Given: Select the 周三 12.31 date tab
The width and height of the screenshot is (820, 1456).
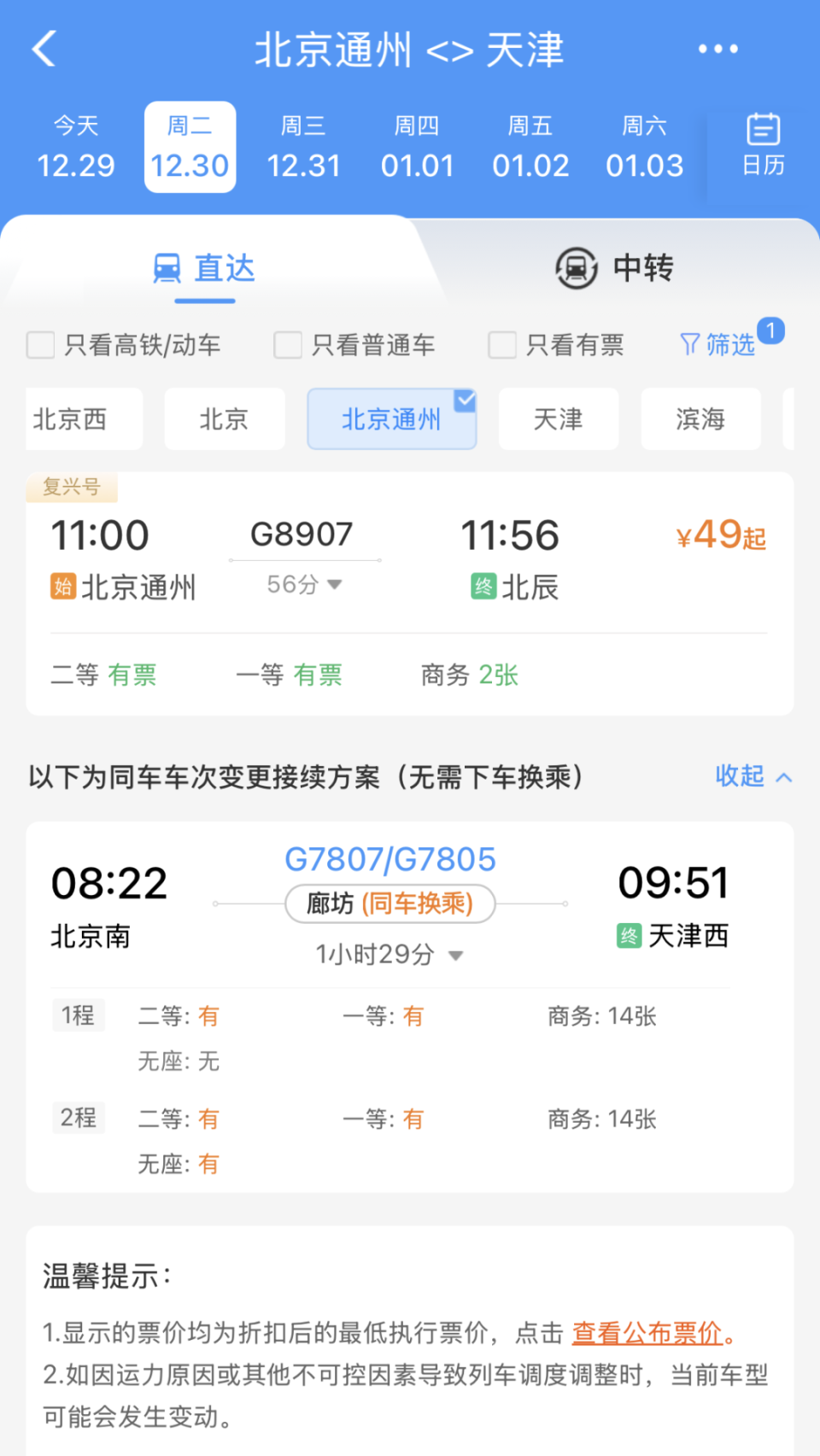Looking at the screenshot, I should click(x=303, y=146).
